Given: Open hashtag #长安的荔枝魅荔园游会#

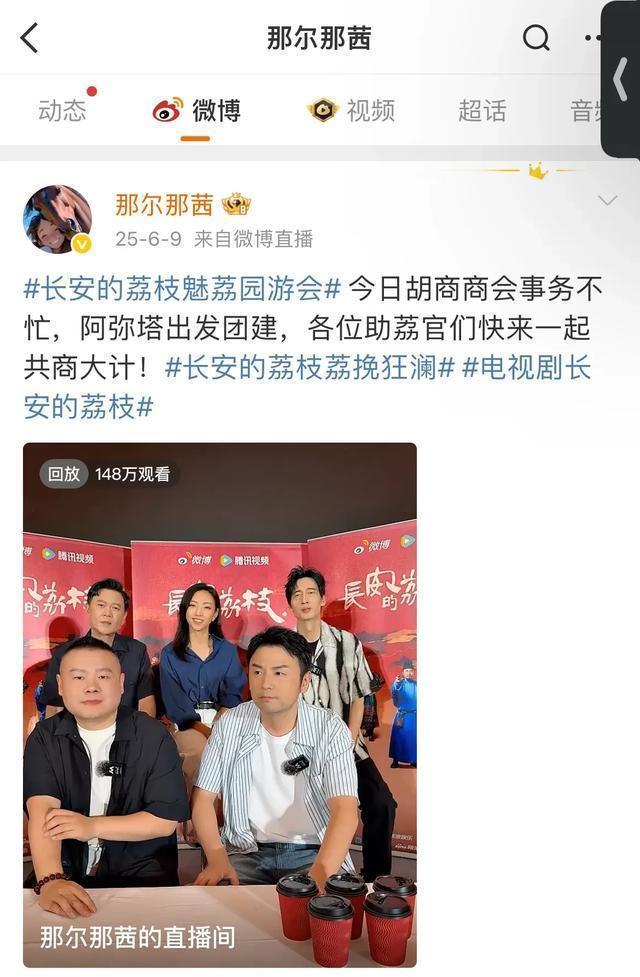Looking at the screenshot, I should tap(182, 289).
